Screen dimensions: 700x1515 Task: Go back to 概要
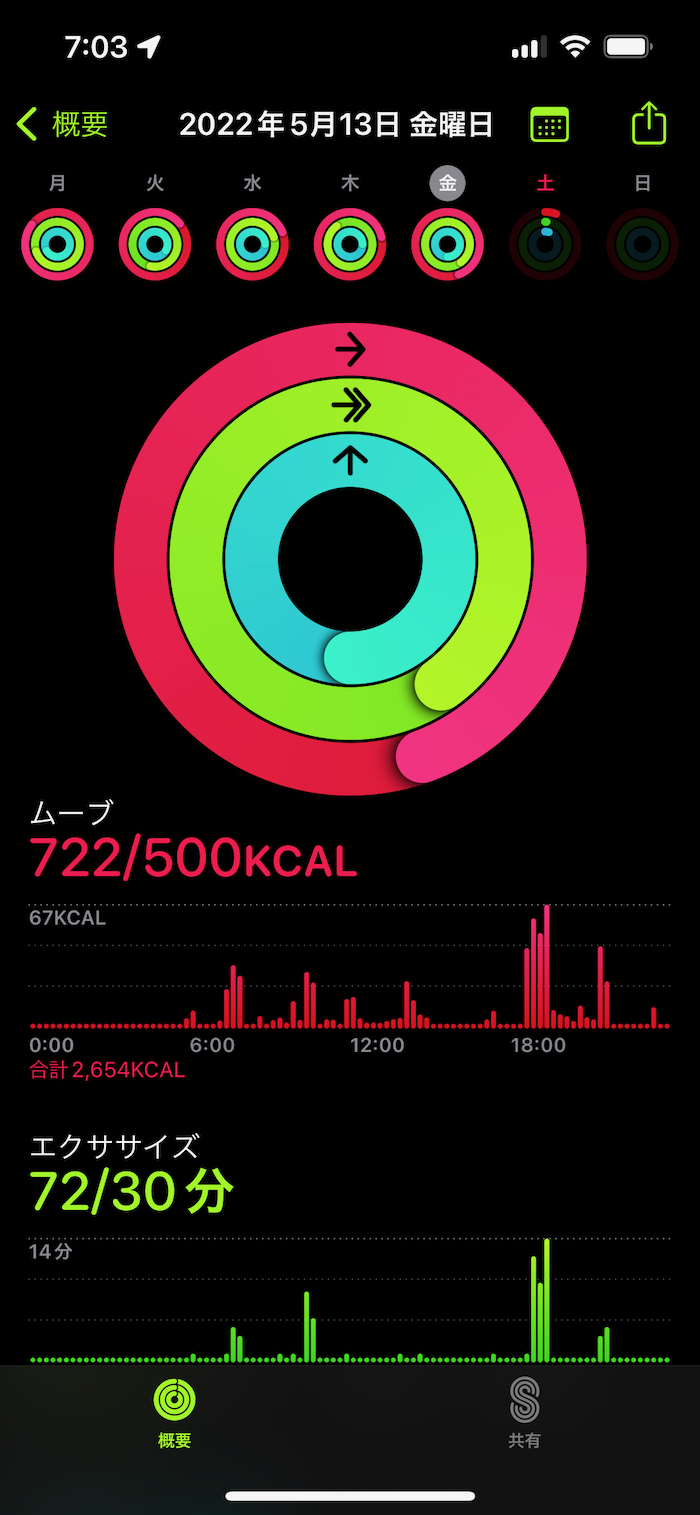click(62, 125)
